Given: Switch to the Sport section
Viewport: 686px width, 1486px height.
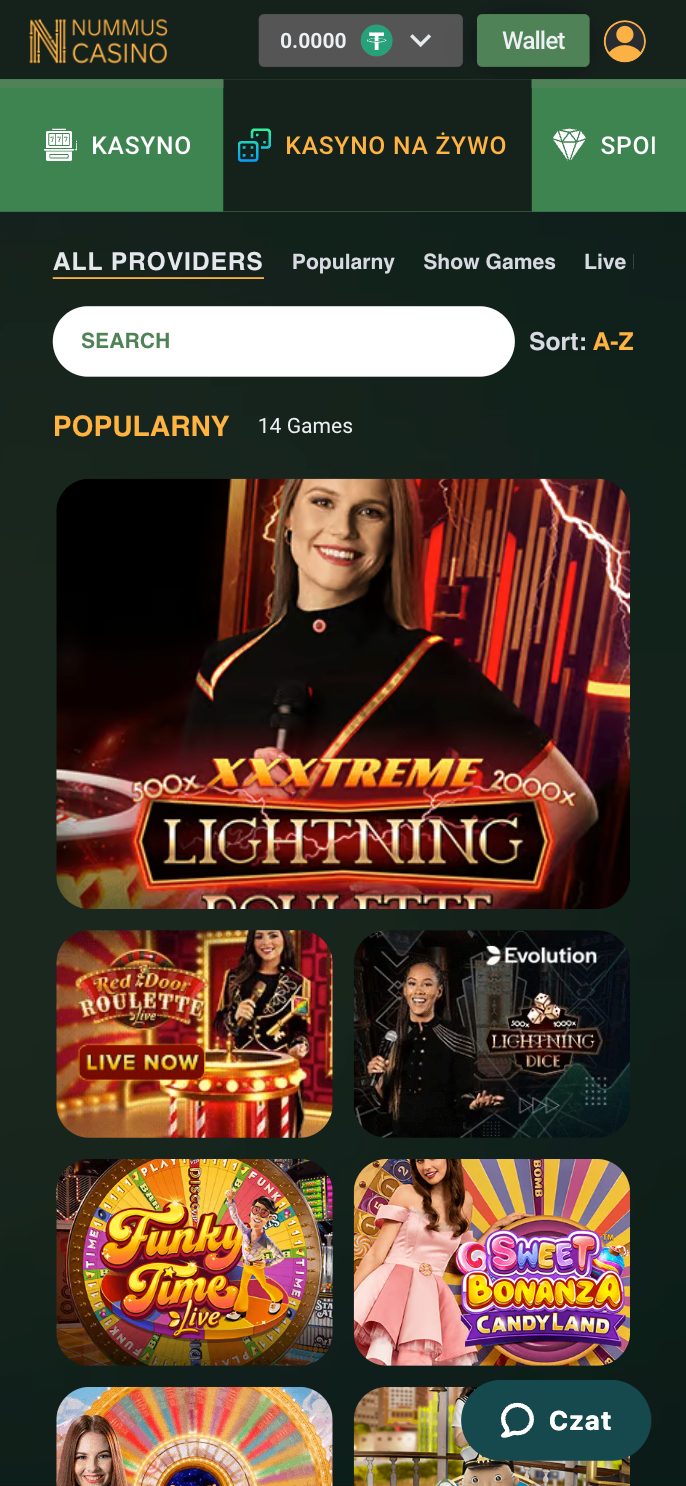Looking at the screenshot, I should (608, 145).
